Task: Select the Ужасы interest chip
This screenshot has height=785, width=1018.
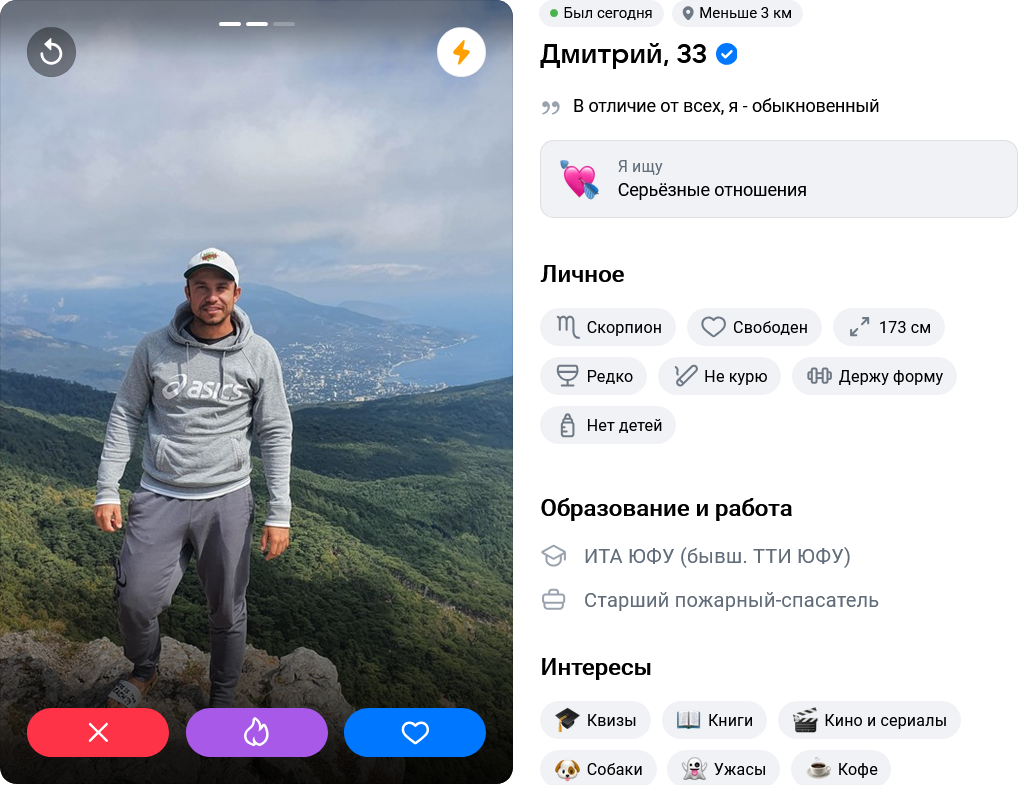Action: (724, 769)
